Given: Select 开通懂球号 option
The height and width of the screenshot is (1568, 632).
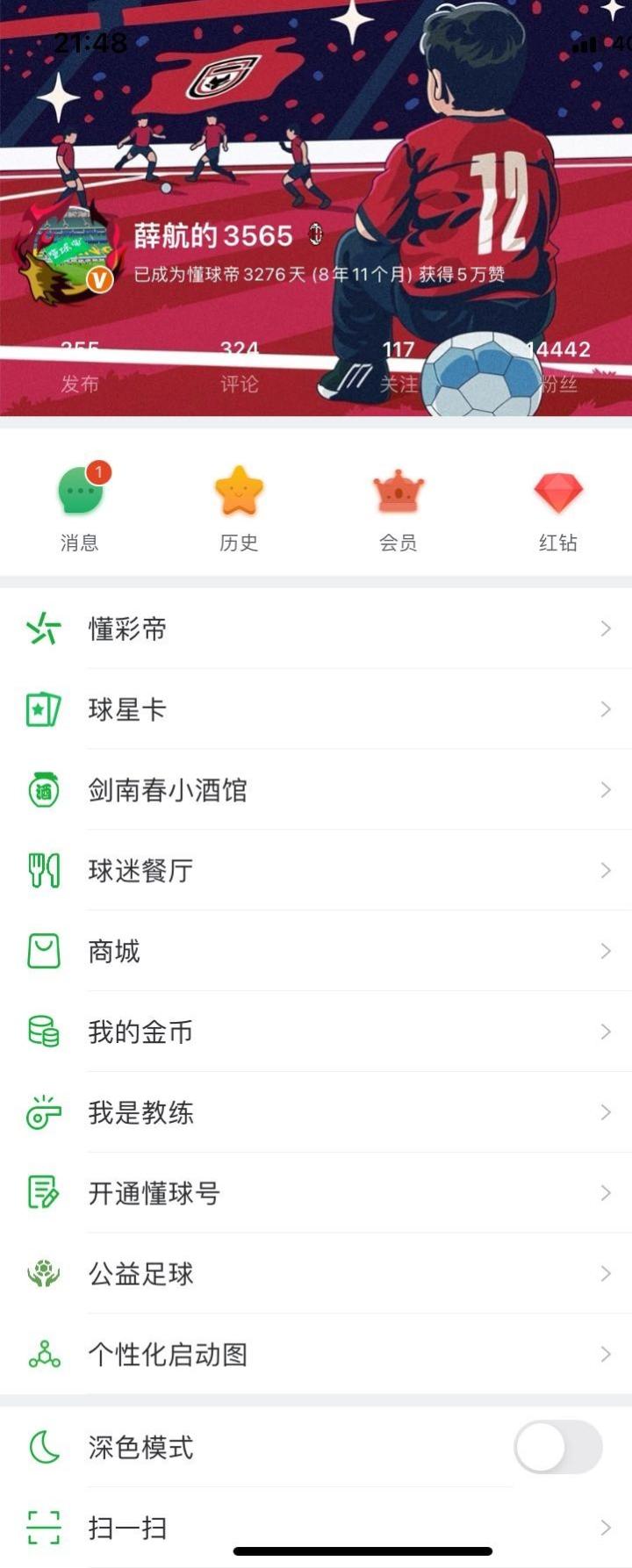Looking at the screenshot, I should [316, 1194].
